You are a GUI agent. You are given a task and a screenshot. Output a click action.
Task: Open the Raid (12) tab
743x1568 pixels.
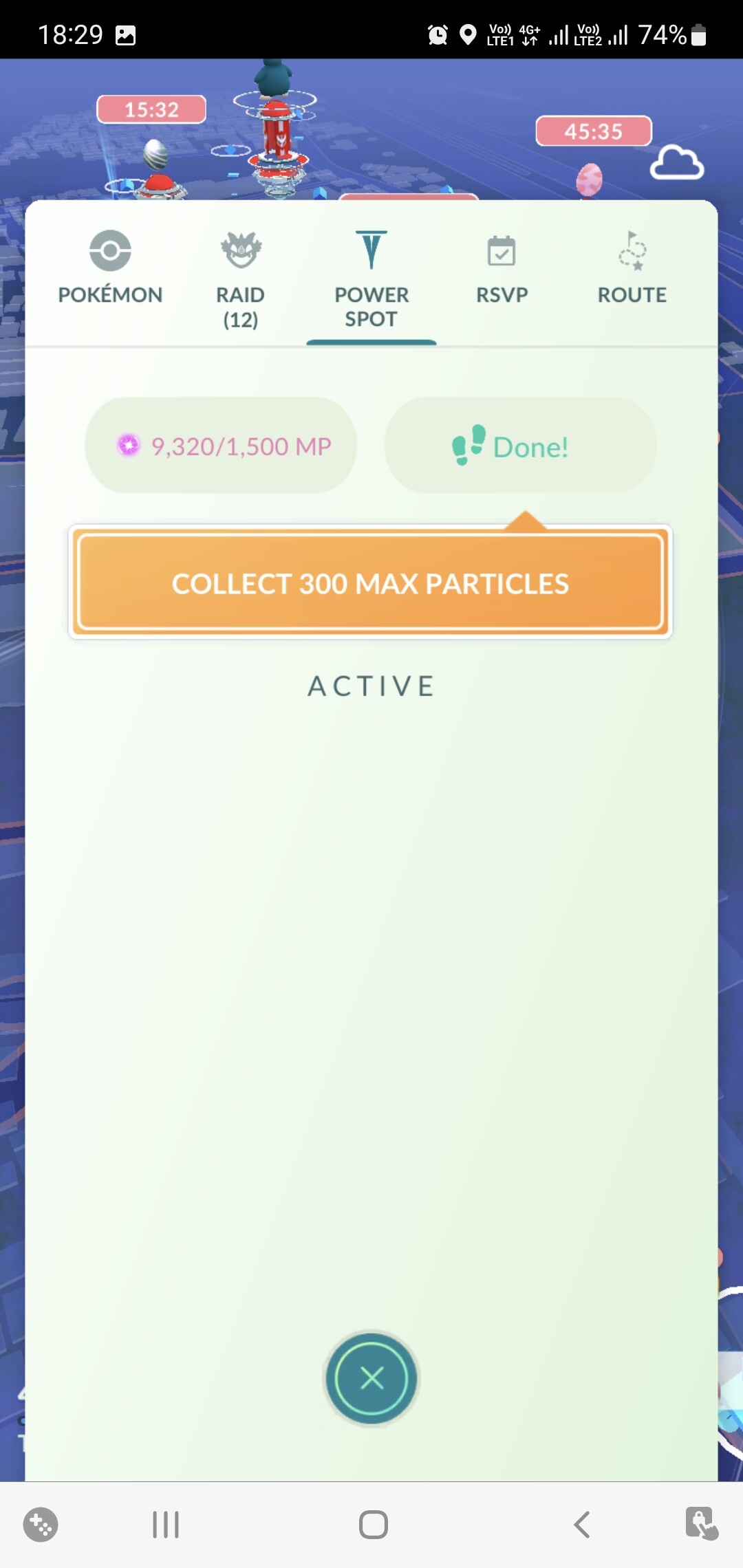click(x=240, y=280)
